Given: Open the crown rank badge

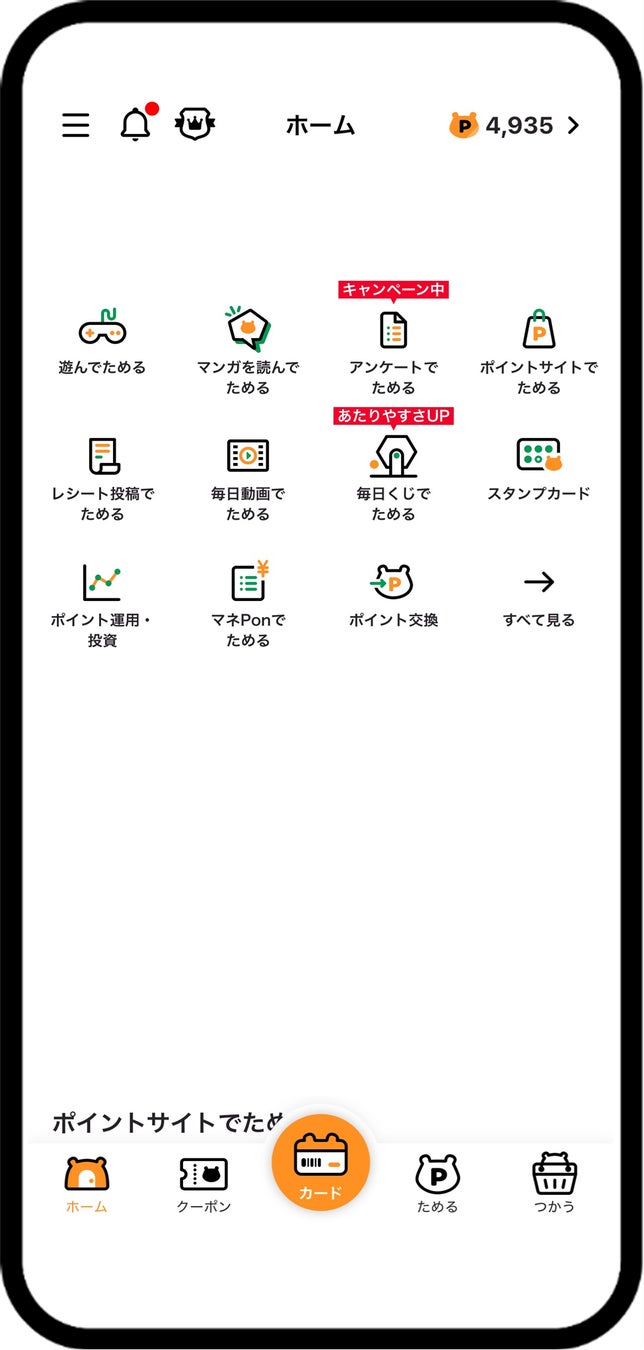Looking at the screenshot, I should pyautogui.click(x=195, y=125).
